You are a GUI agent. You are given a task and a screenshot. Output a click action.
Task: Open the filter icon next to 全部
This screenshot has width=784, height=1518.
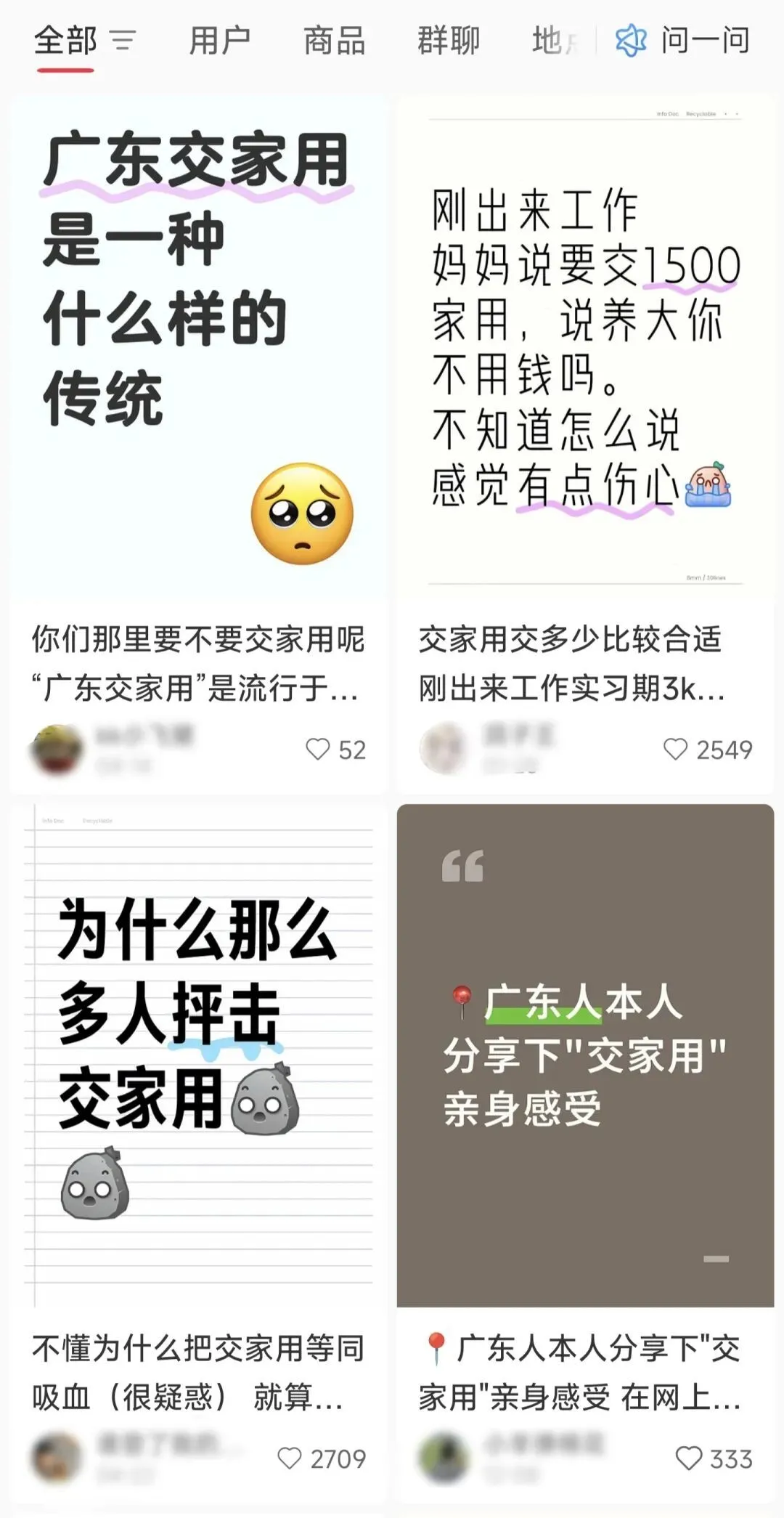(123, 41)
